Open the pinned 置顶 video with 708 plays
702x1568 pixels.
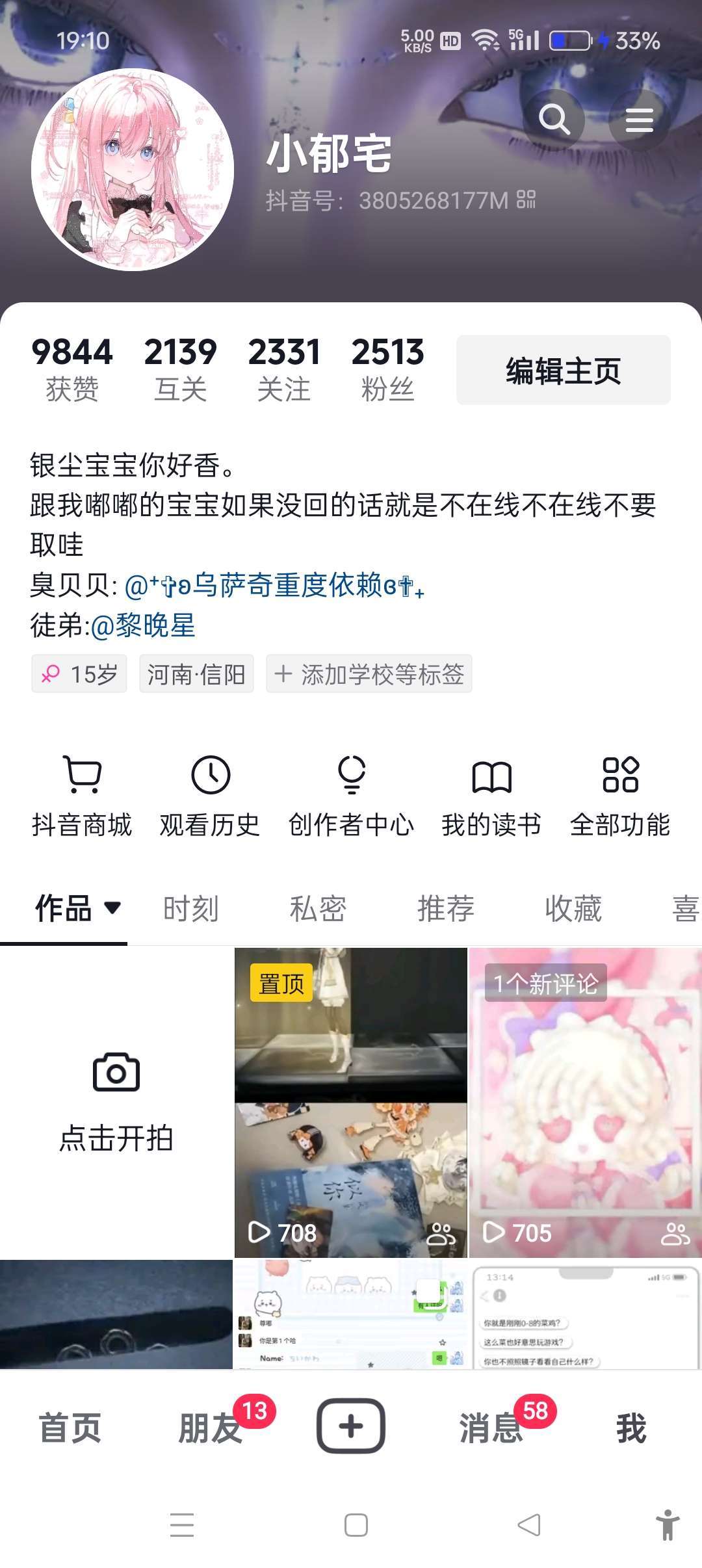[x=351, y=1102]
